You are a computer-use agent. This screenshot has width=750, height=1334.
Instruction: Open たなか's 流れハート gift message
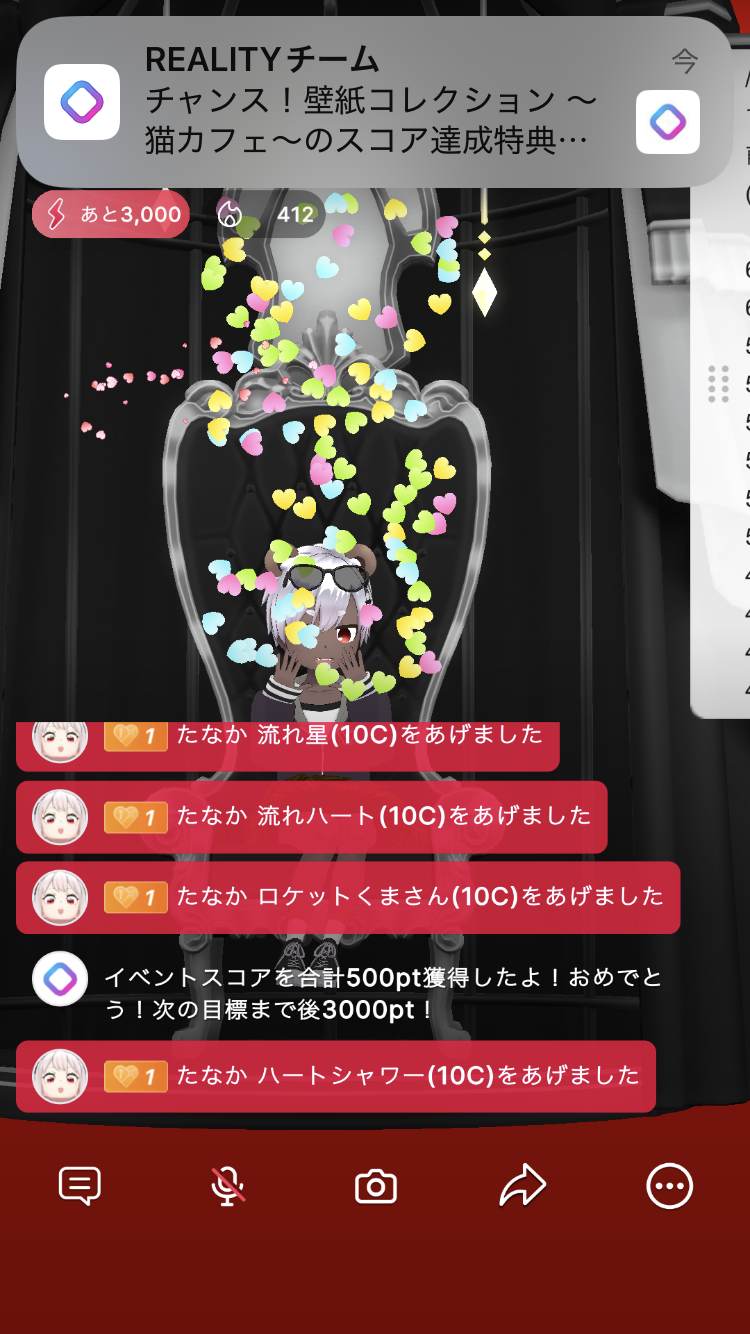pyautogui.click(x=312, y=817)
